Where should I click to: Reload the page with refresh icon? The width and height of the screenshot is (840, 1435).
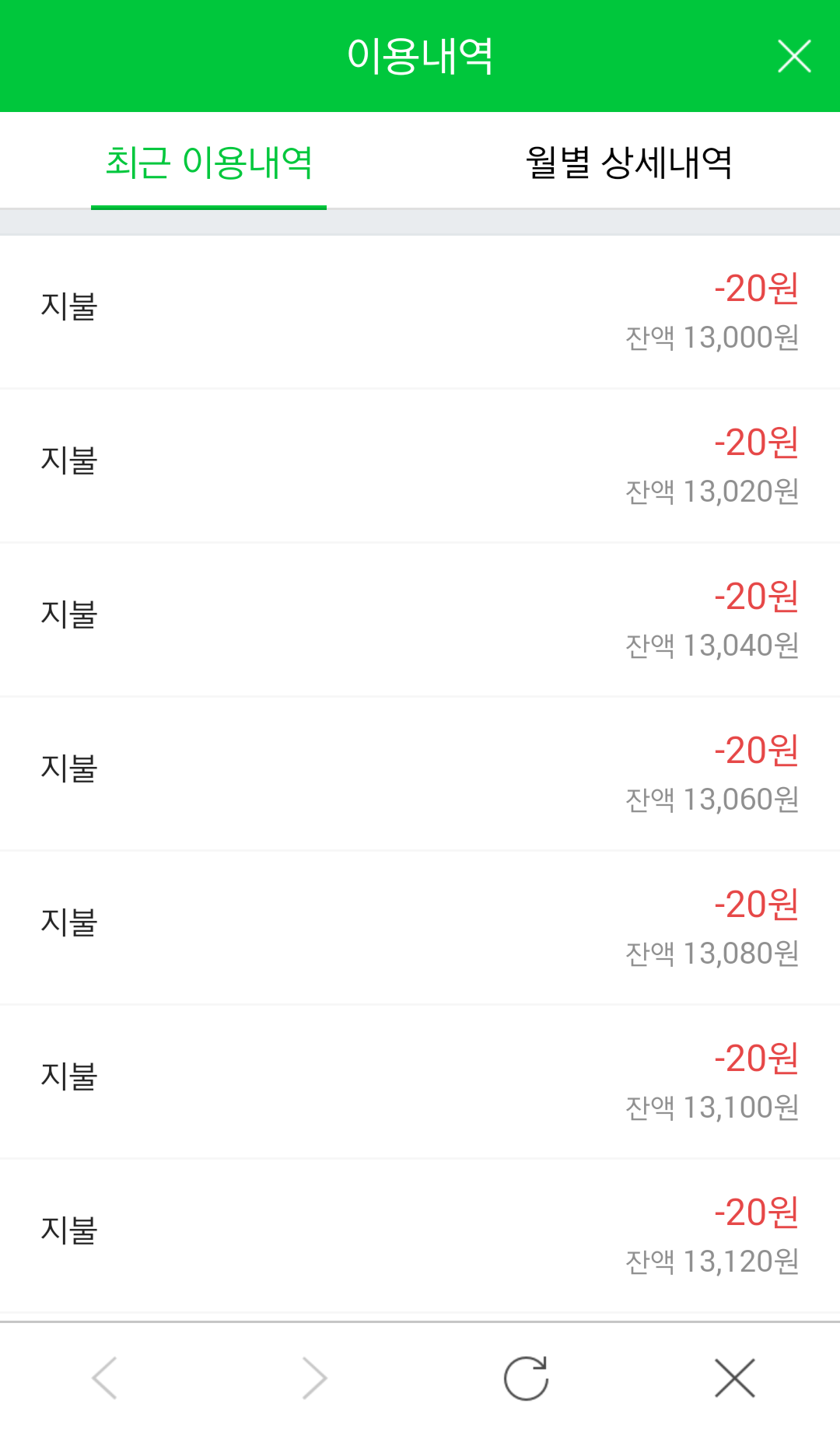coord(526,1378)
